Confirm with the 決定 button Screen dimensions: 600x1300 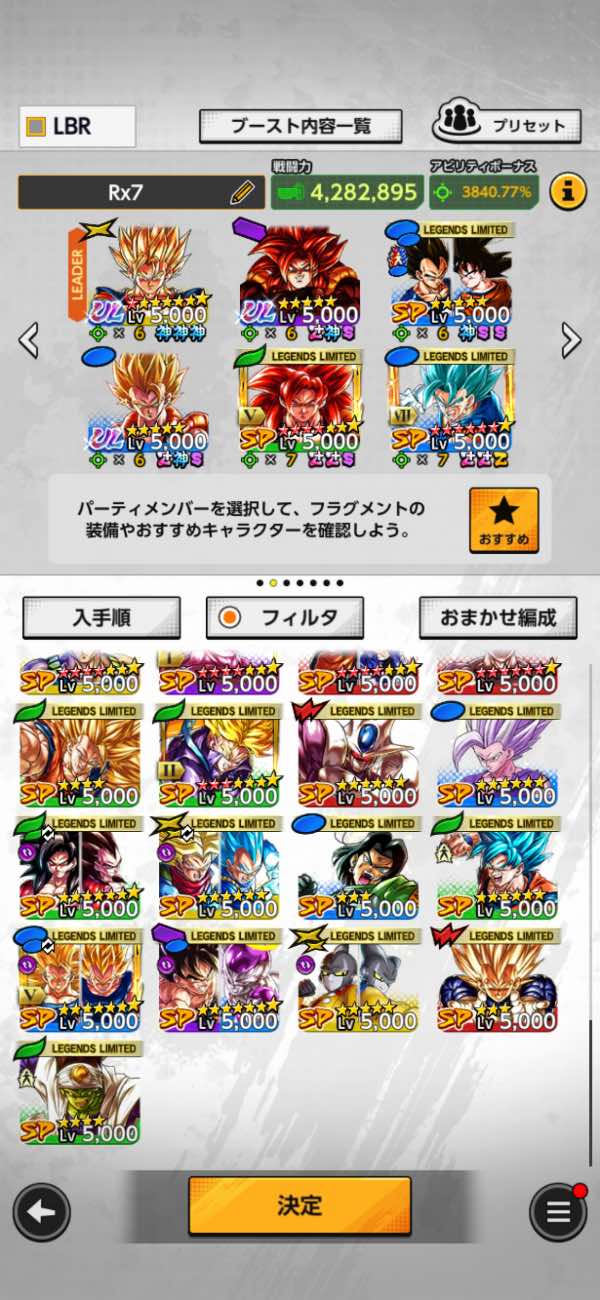click(x=300, y=1205)
